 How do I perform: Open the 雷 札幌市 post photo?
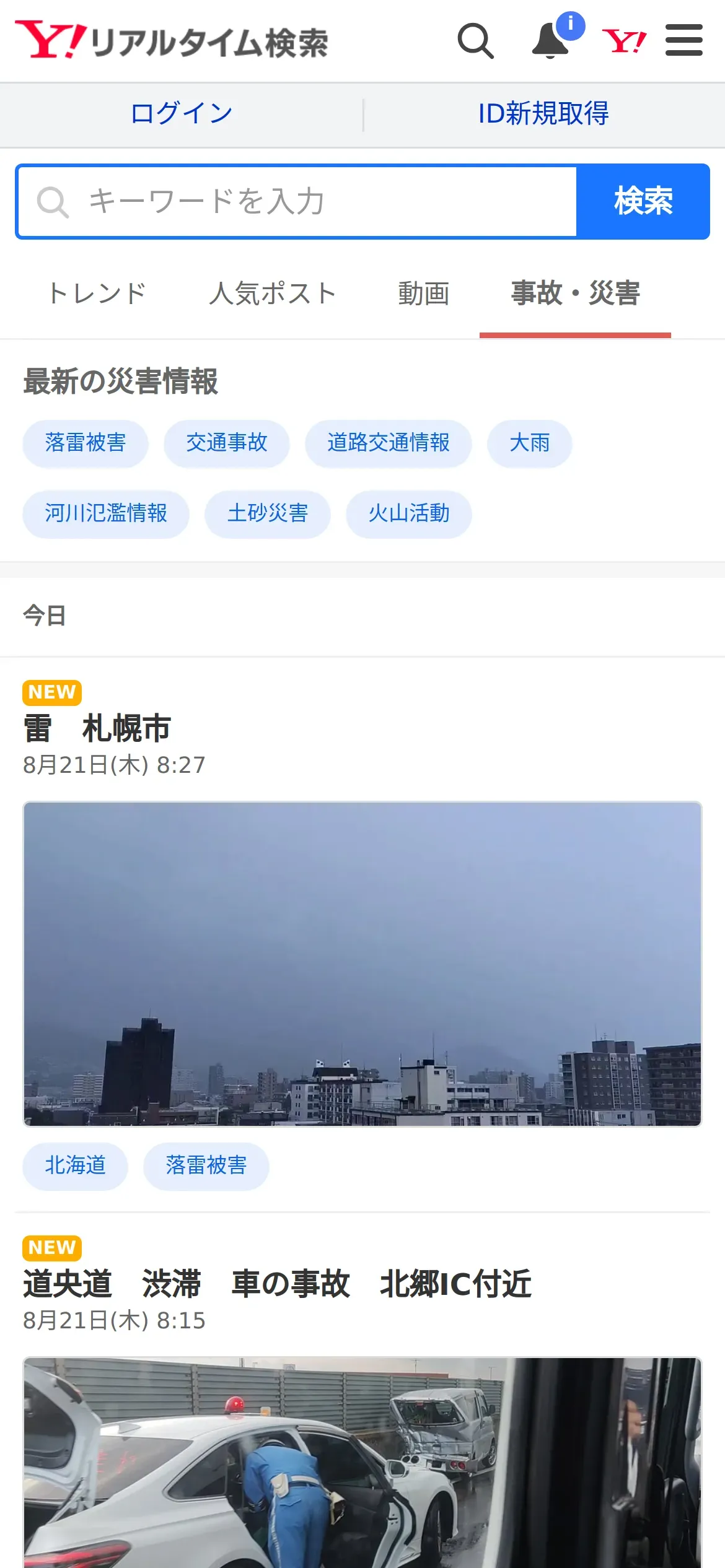pos(362,963)
